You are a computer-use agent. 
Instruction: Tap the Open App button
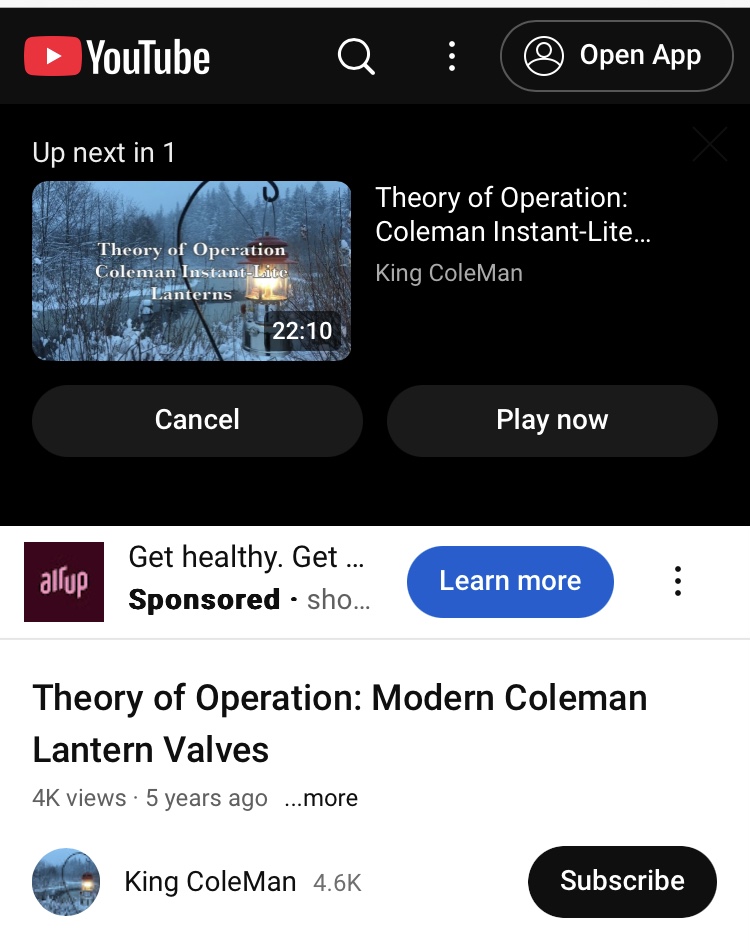616,56
